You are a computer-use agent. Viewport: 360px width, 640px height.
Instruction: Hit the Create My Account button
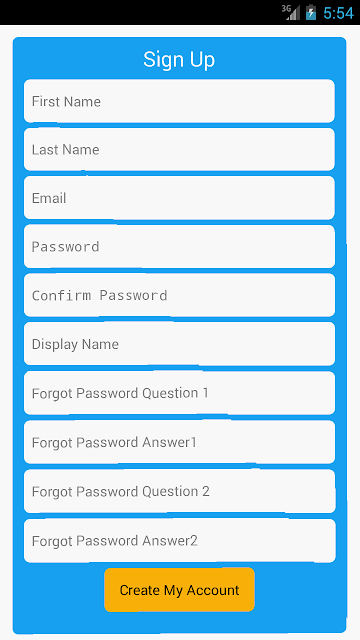coord(180,590)
